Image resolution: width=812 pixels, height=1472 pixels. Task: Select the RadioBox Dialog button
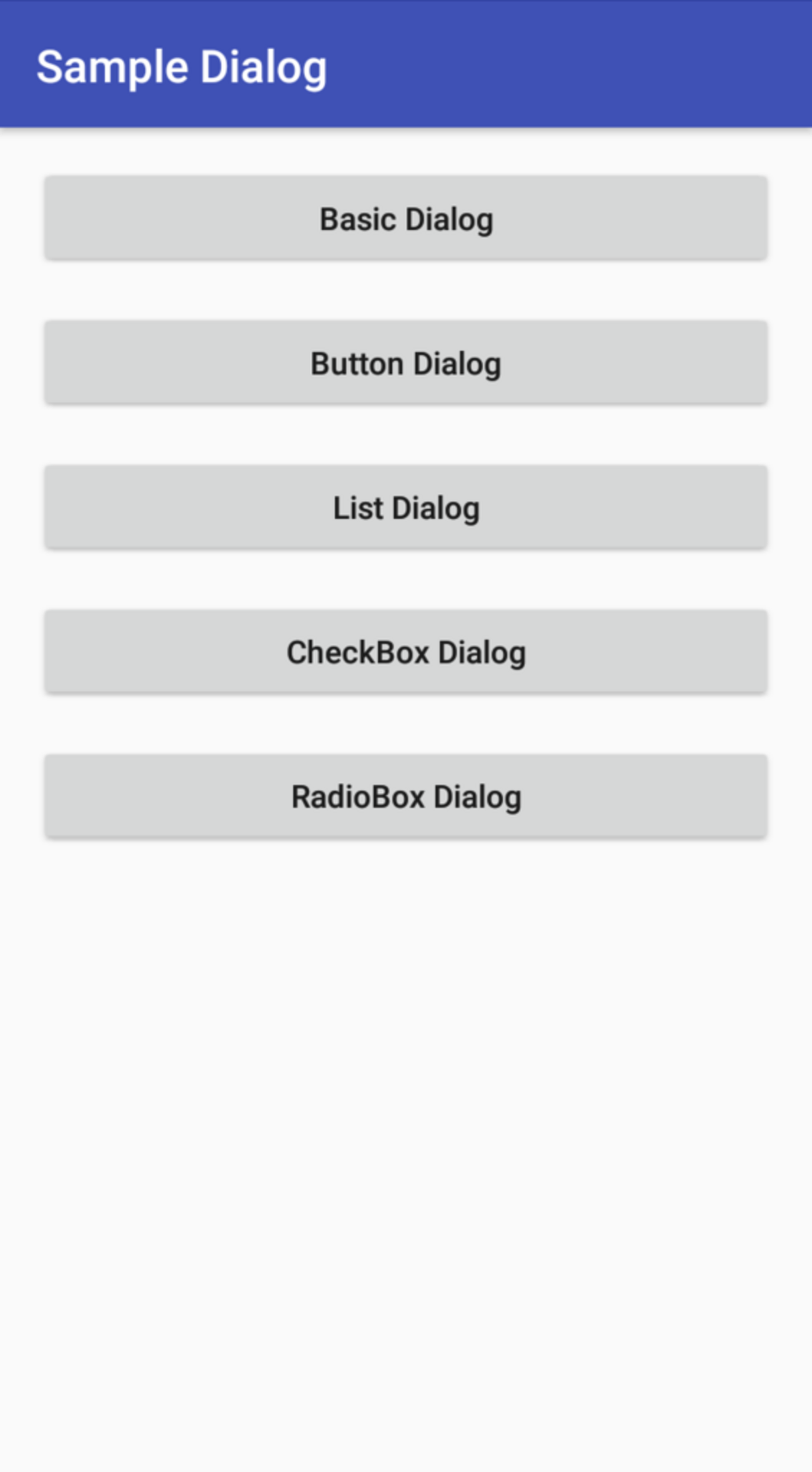tap(406, 796)
